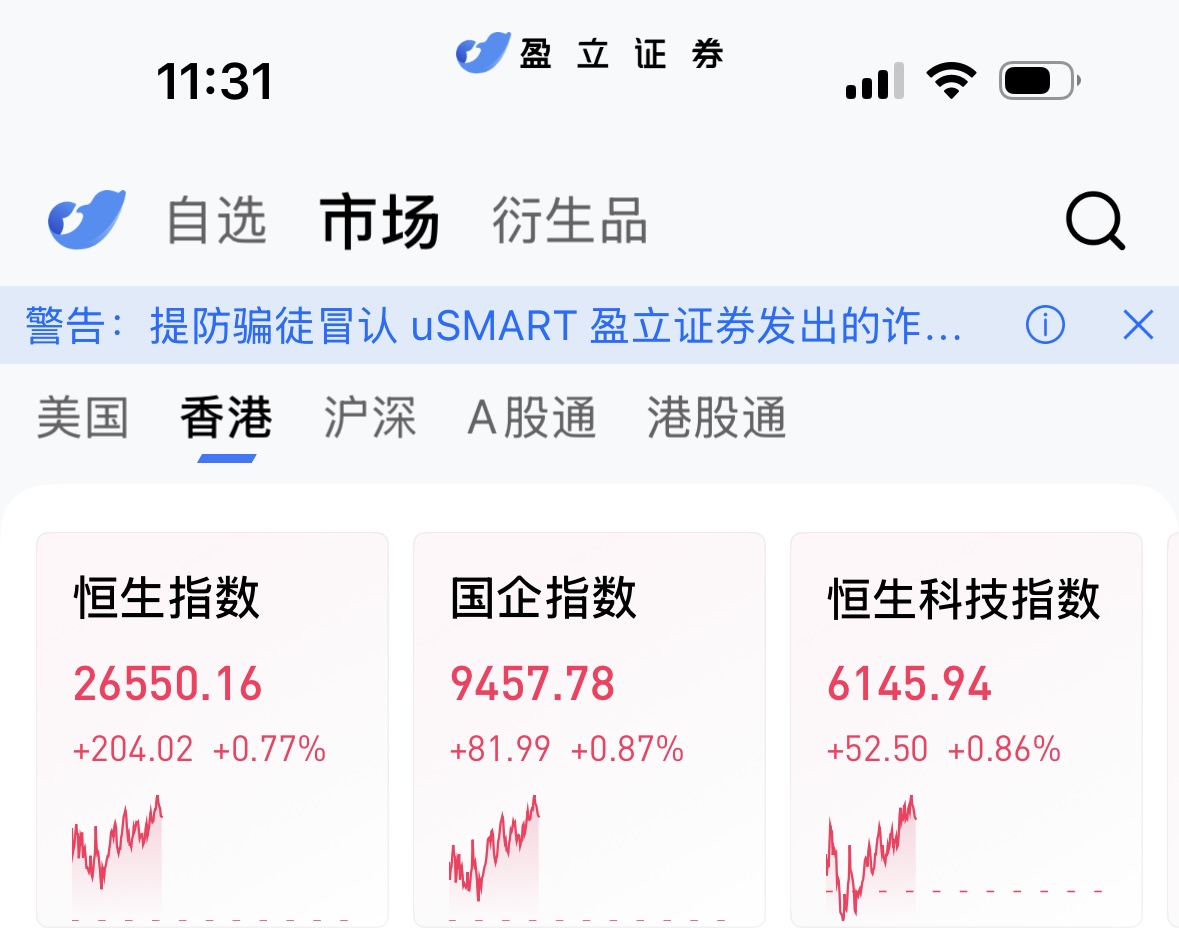Screen dimensions: 1179x944
Task: Open the 恒生指数 index card
Action: pyautogui.click(x=212, y=730)
